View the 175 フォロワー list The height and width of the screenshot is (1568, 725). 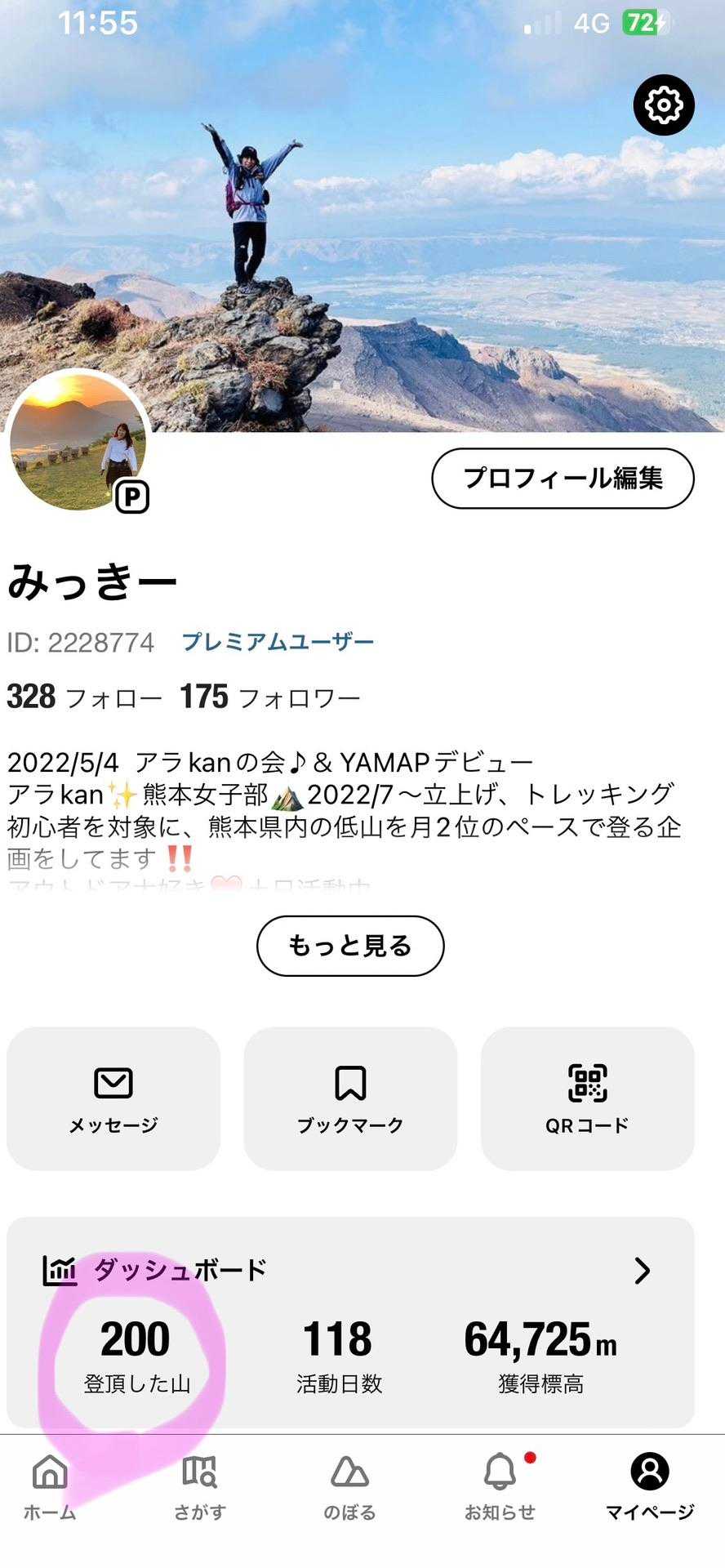pyautogui.click(x=270, y=697)
